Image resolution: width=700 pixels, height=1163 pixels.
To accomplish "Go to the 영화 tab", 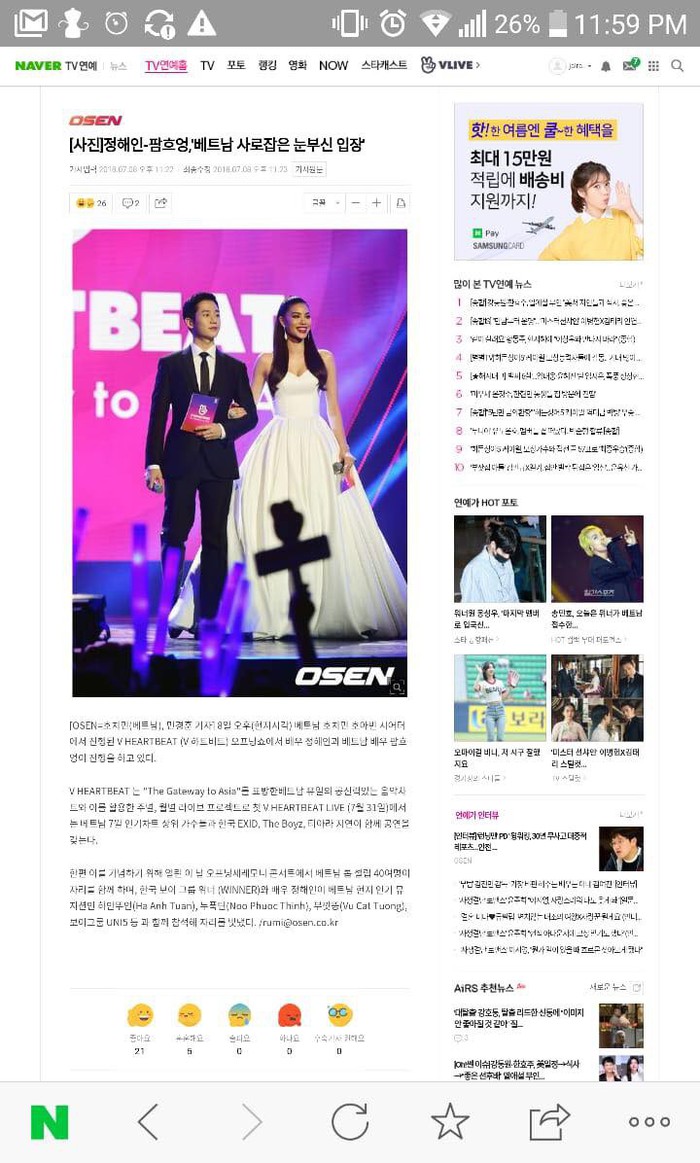I will (x=297, y=65).
